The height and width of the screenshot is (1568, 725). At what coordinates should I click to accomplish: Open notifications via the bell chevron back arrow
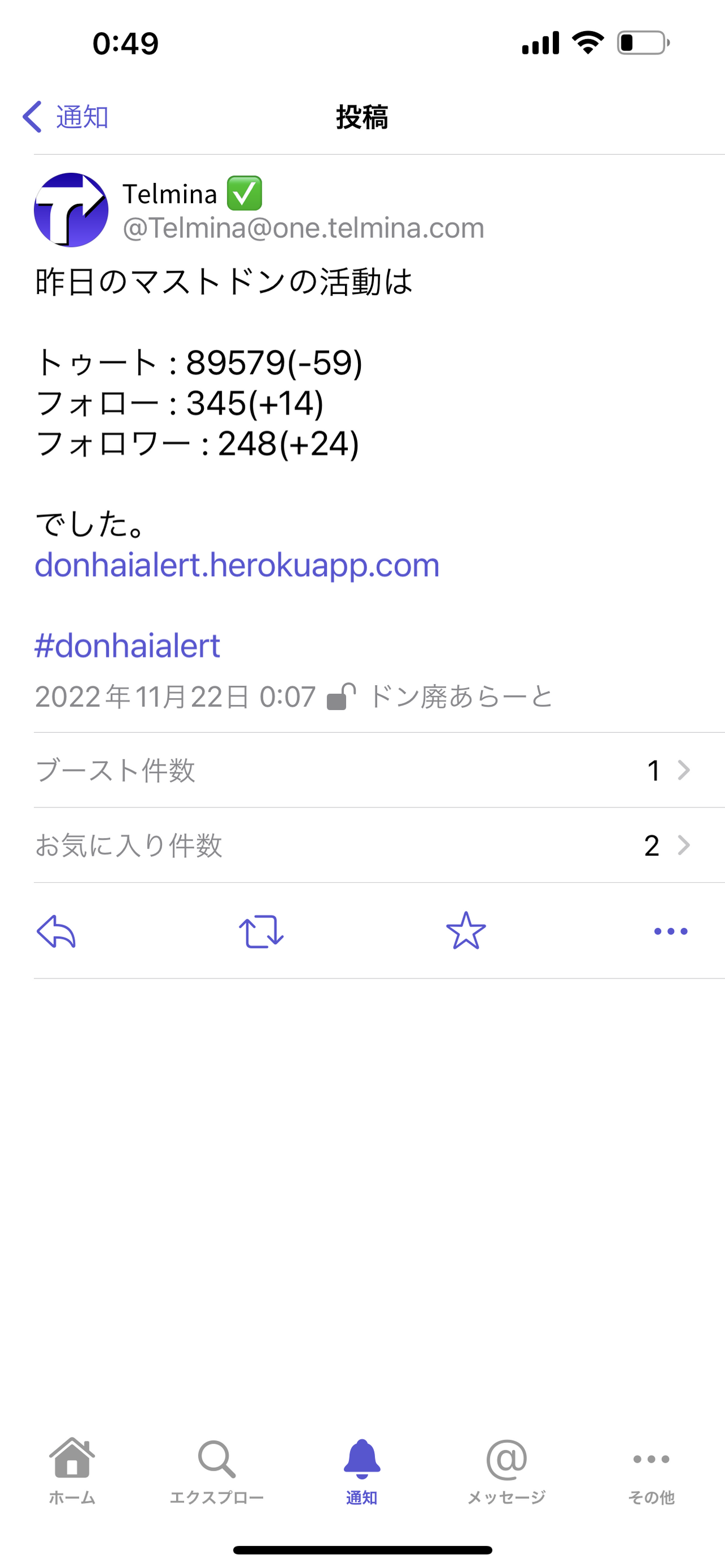click(32, 116)
